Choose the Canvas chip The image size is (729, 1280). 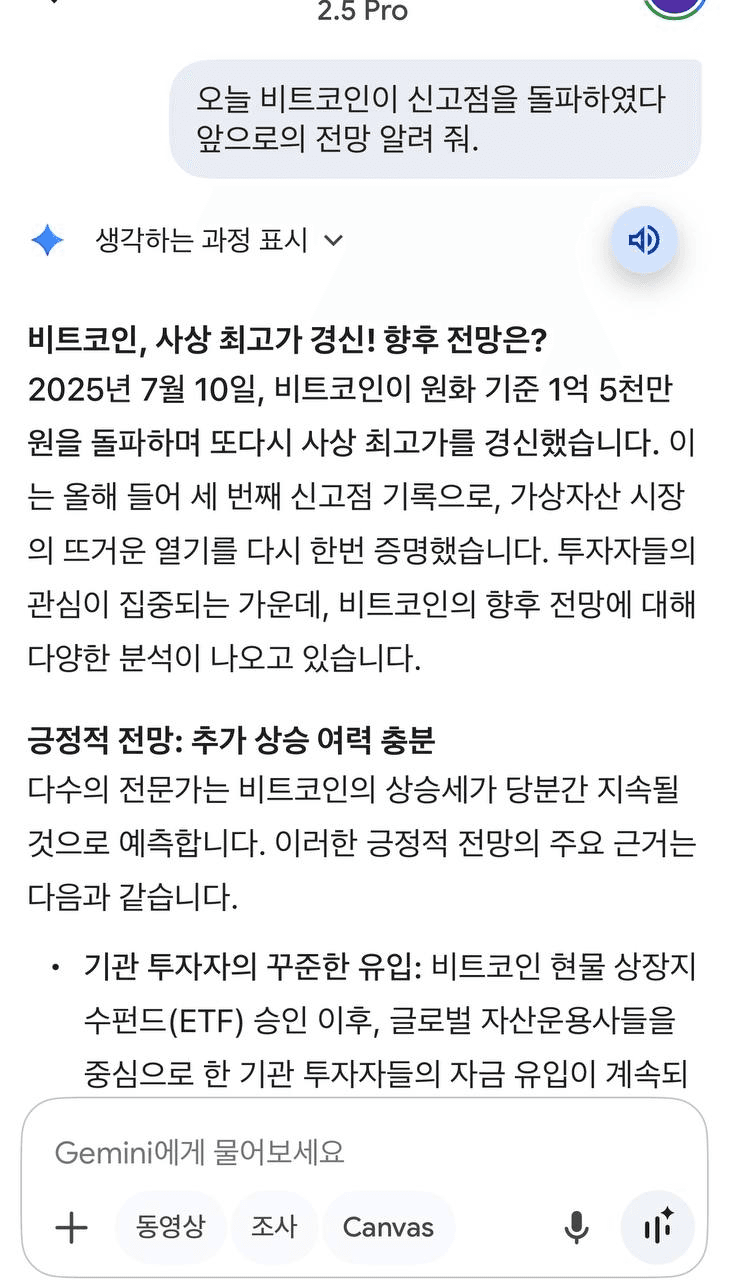tap(388, 1227)
